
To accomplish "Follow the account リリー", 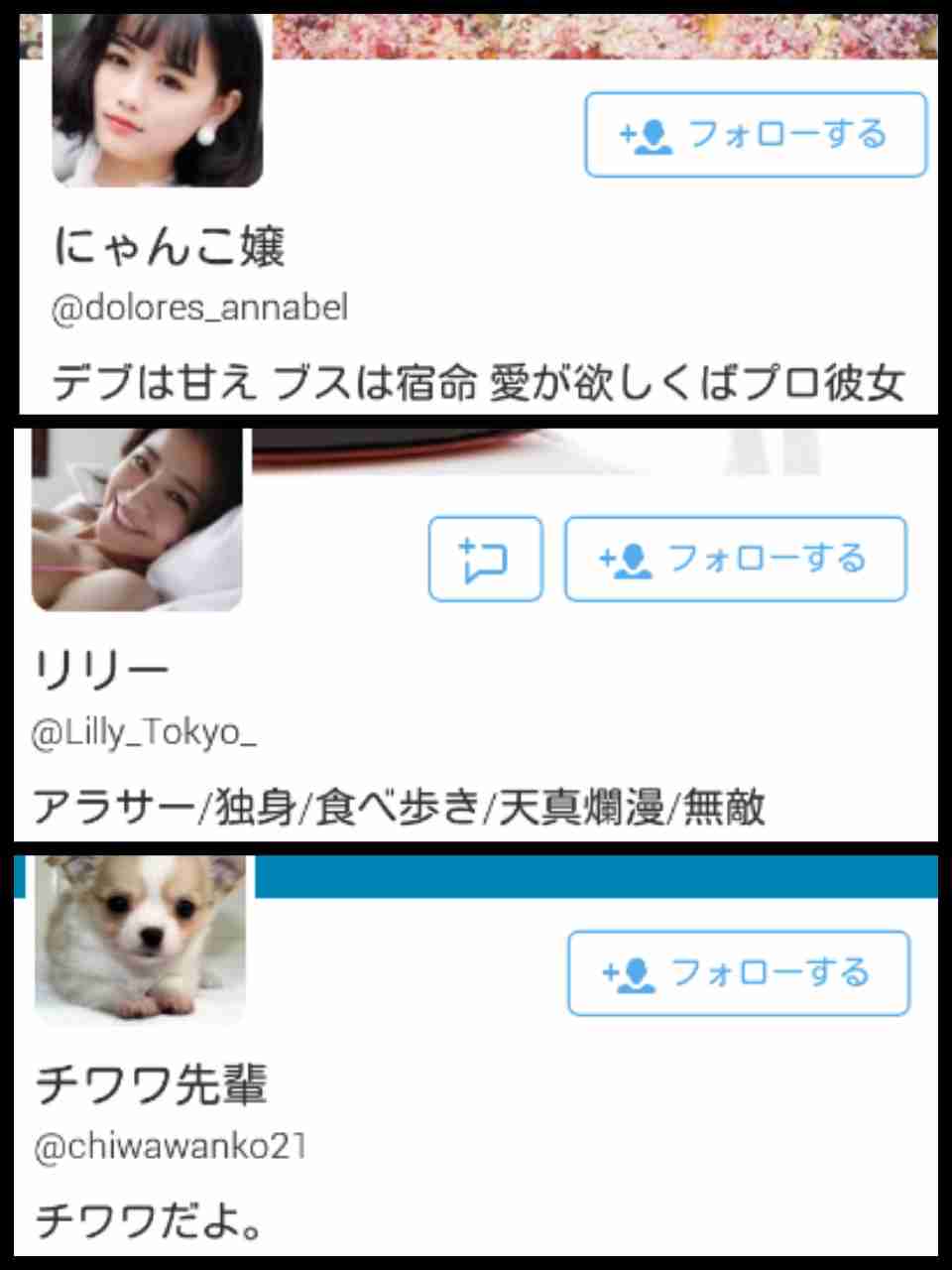I will [x=736, y=559].
